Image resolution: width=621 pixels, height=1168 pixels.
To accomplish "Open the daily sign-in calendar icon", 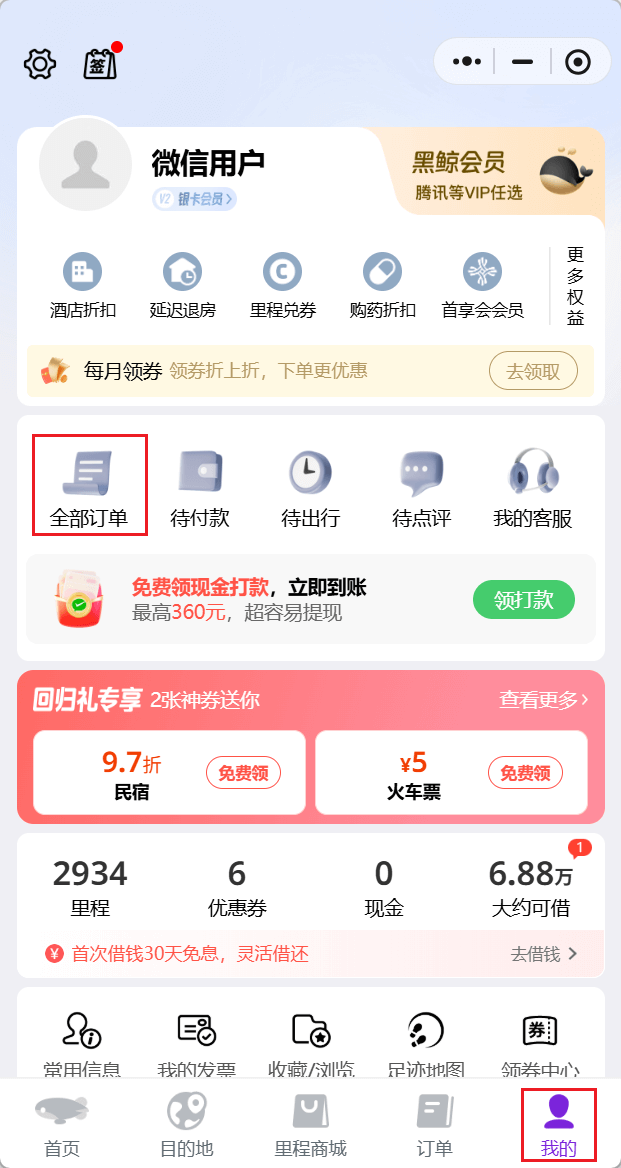I will point(100,64).
